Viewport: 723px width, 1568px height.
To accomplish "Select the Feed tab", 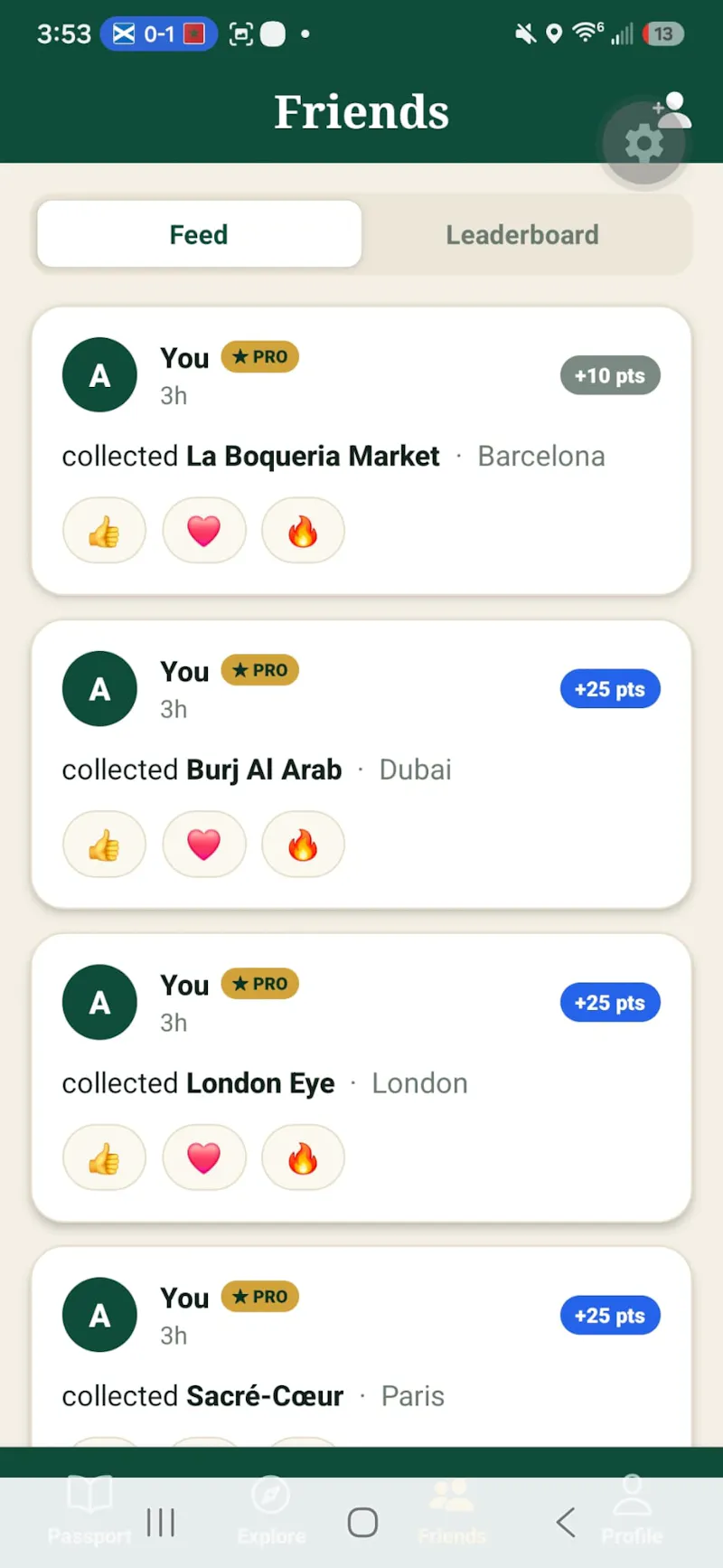I will (199, 234).
